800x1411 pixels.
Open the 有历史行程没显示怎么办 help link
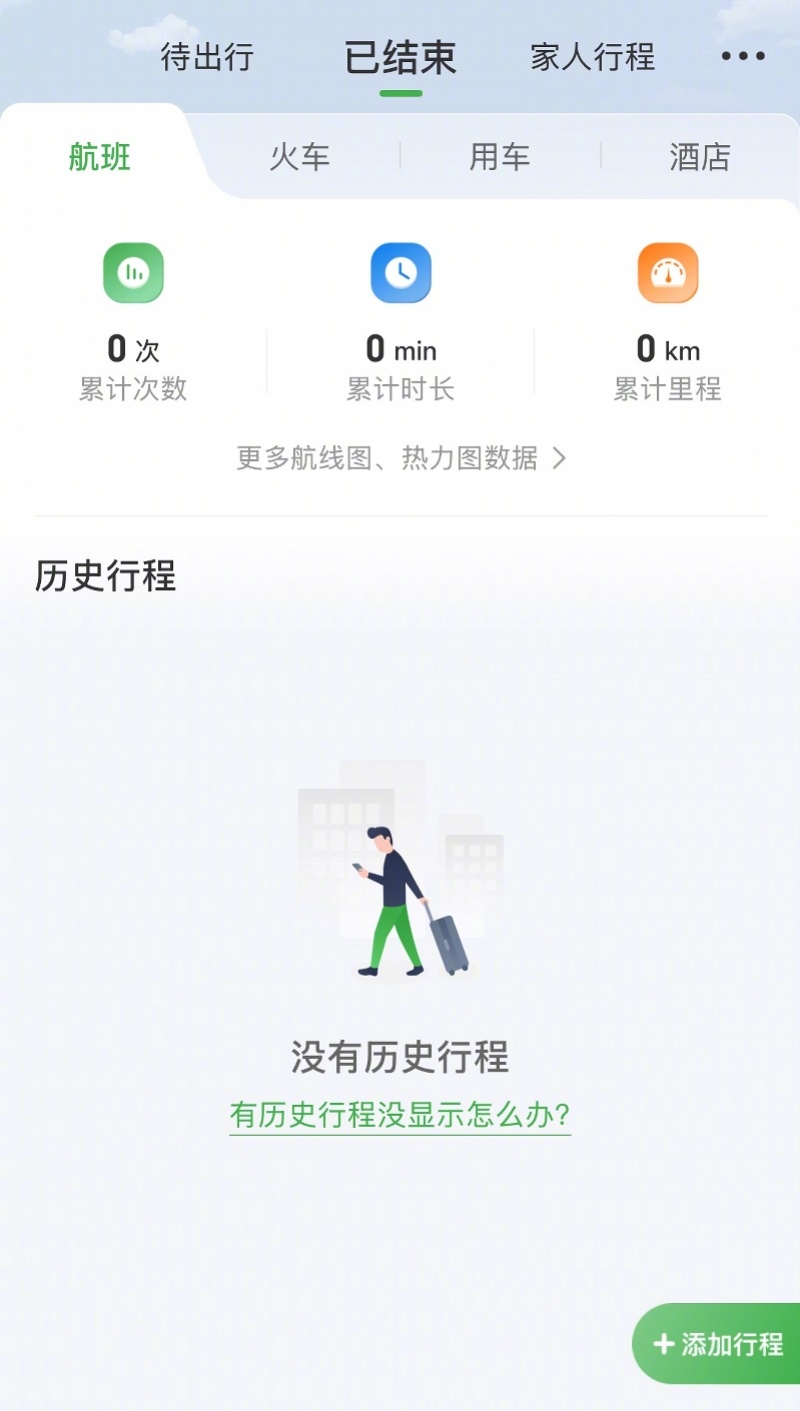400,1114
